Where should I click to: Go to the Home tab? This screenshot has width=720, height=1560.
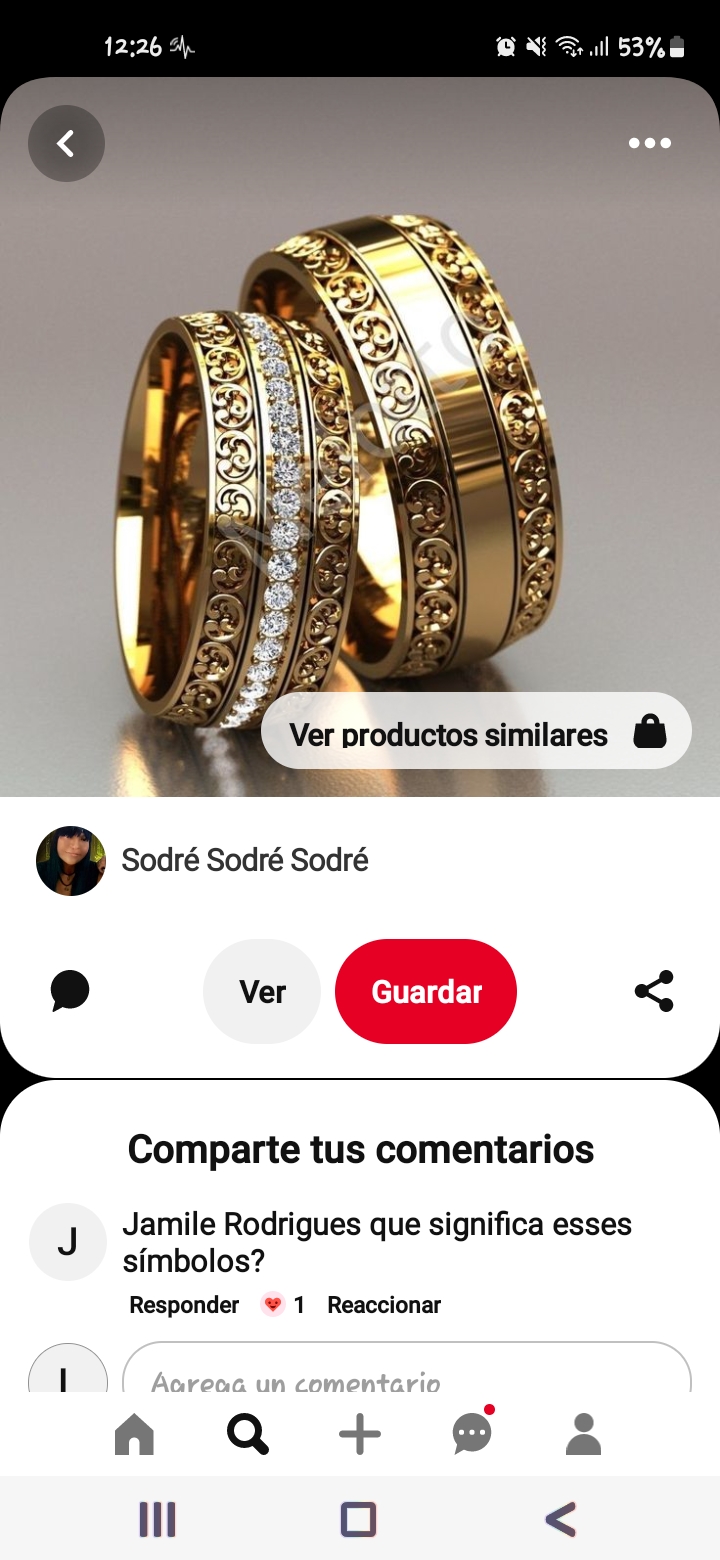(135, 1435)
